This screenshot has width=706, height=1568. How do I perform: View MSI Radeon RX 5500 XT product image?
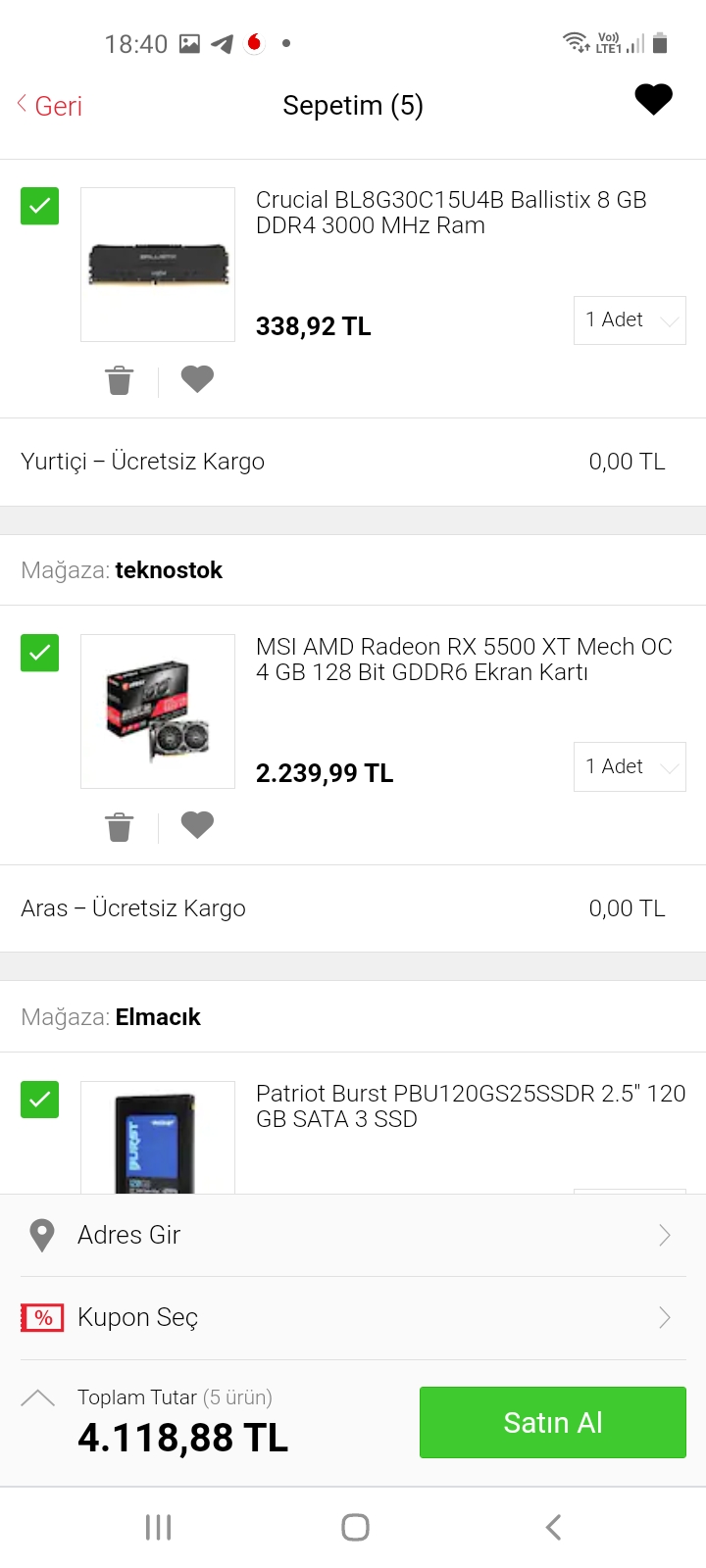click(158, 711)
